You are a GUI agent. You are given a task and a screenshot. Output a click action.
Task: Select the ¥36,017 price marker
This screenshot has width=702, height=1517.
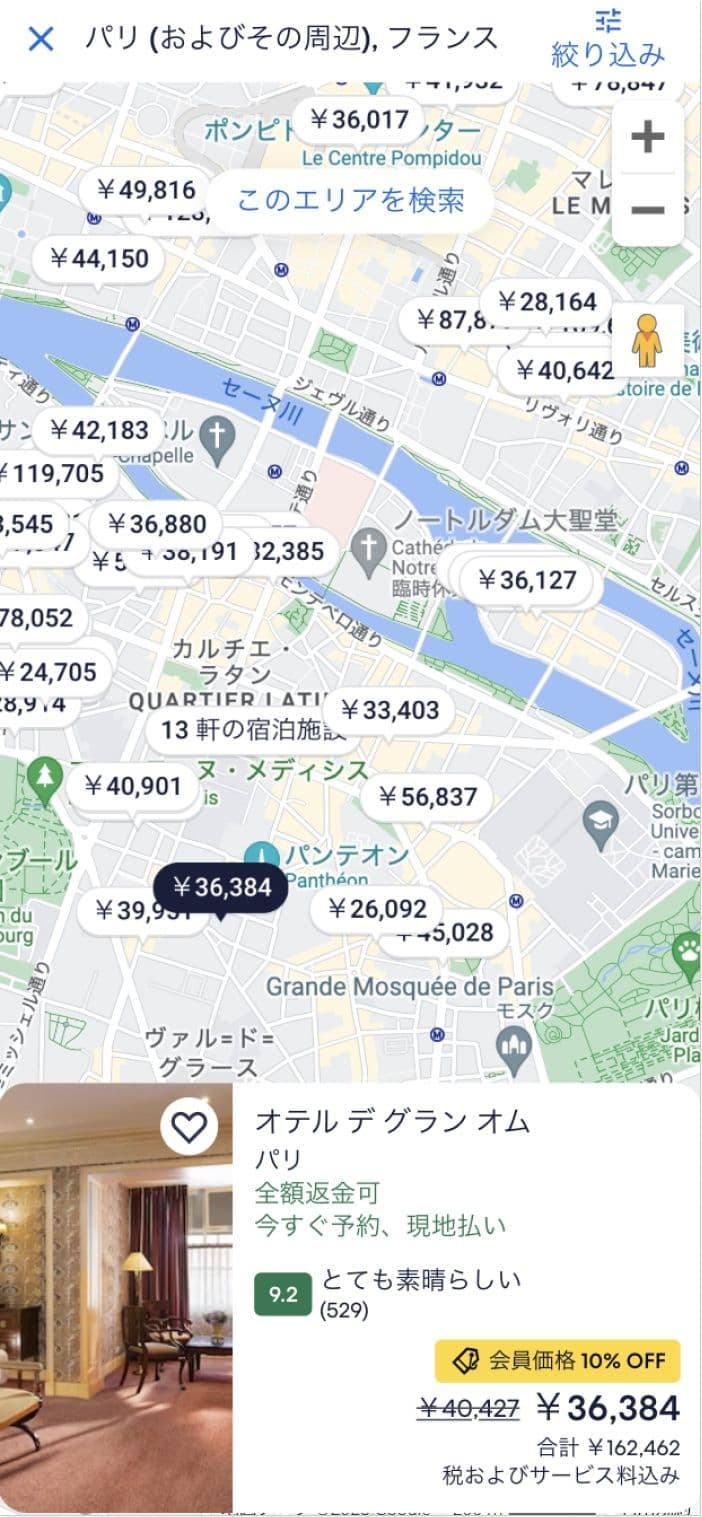tap(359, 120)
